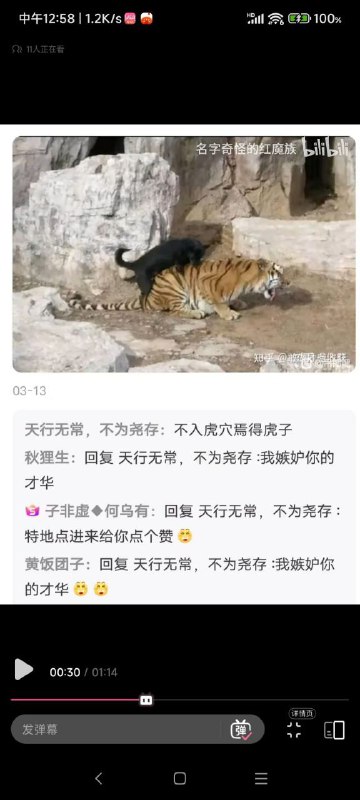Go back with the system back button

click(x=98, y=778)
